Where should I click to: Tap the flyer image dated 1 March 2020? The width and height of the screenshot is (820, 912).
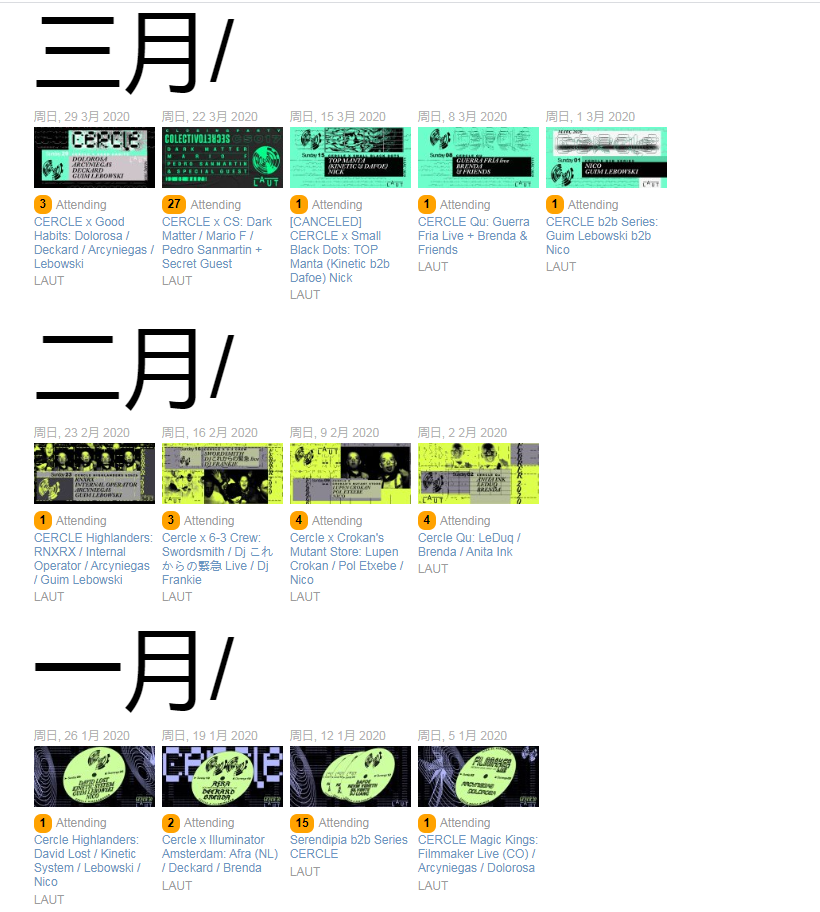point(606,157)
